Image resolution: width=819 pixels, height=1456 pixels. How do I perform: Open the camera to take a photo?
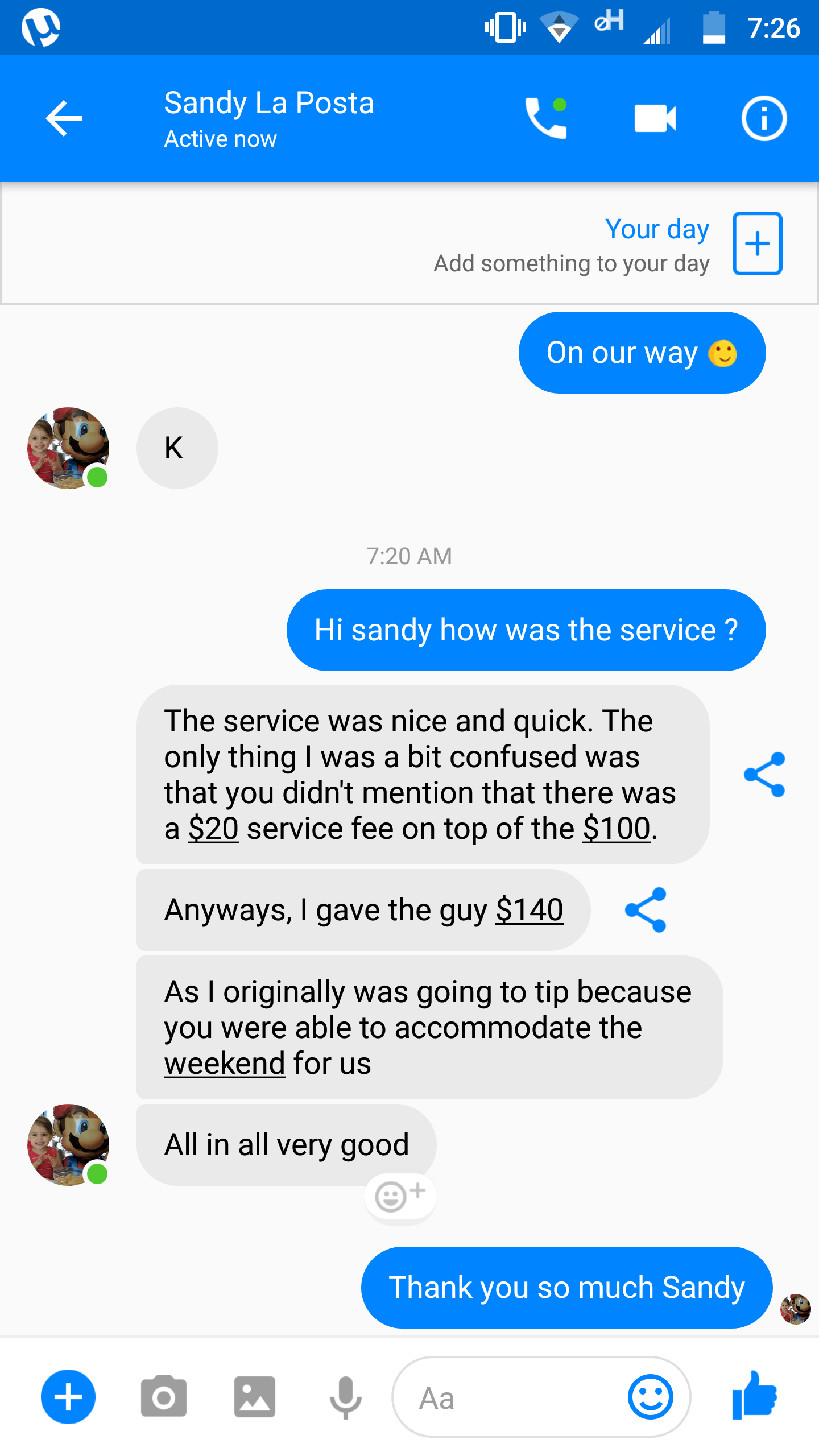[164, 1397]
